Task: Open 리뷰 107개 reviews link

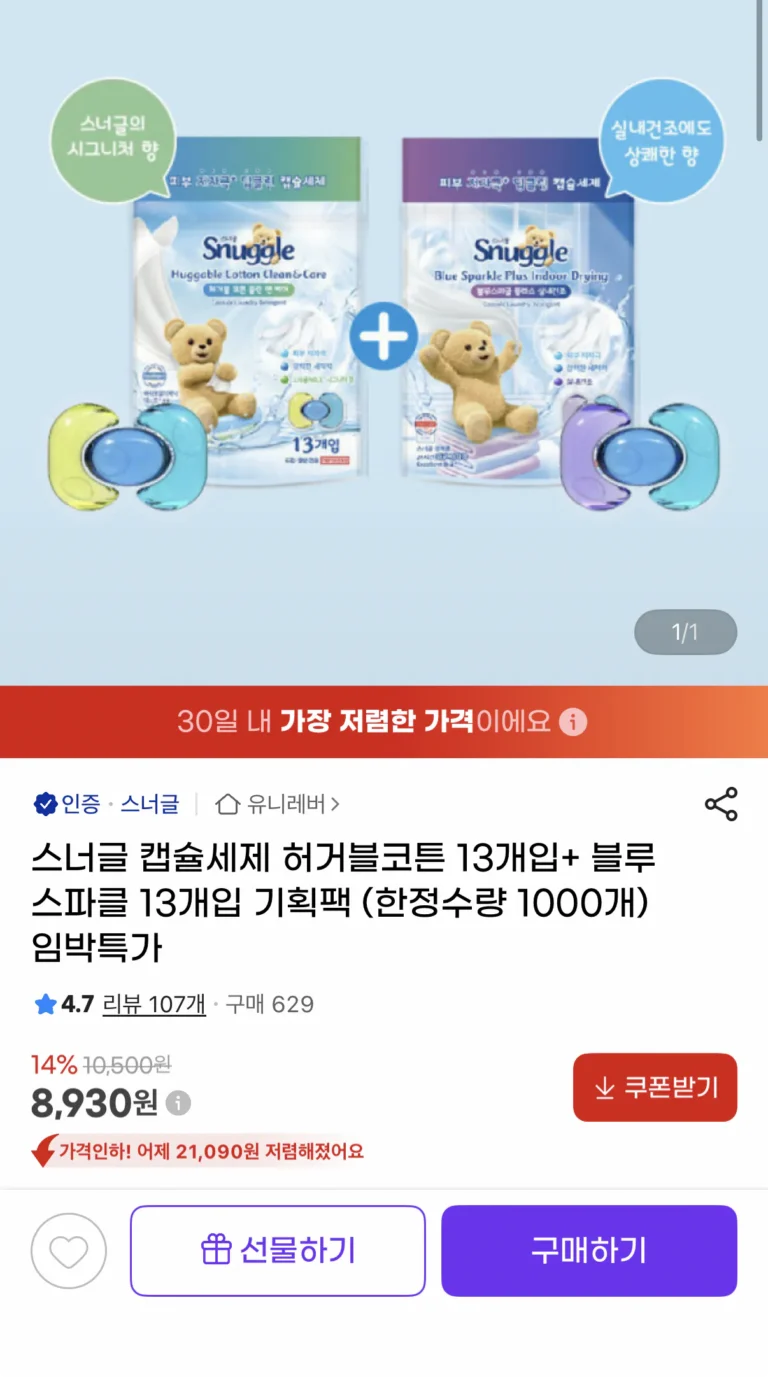Action: pos(154,1004)
